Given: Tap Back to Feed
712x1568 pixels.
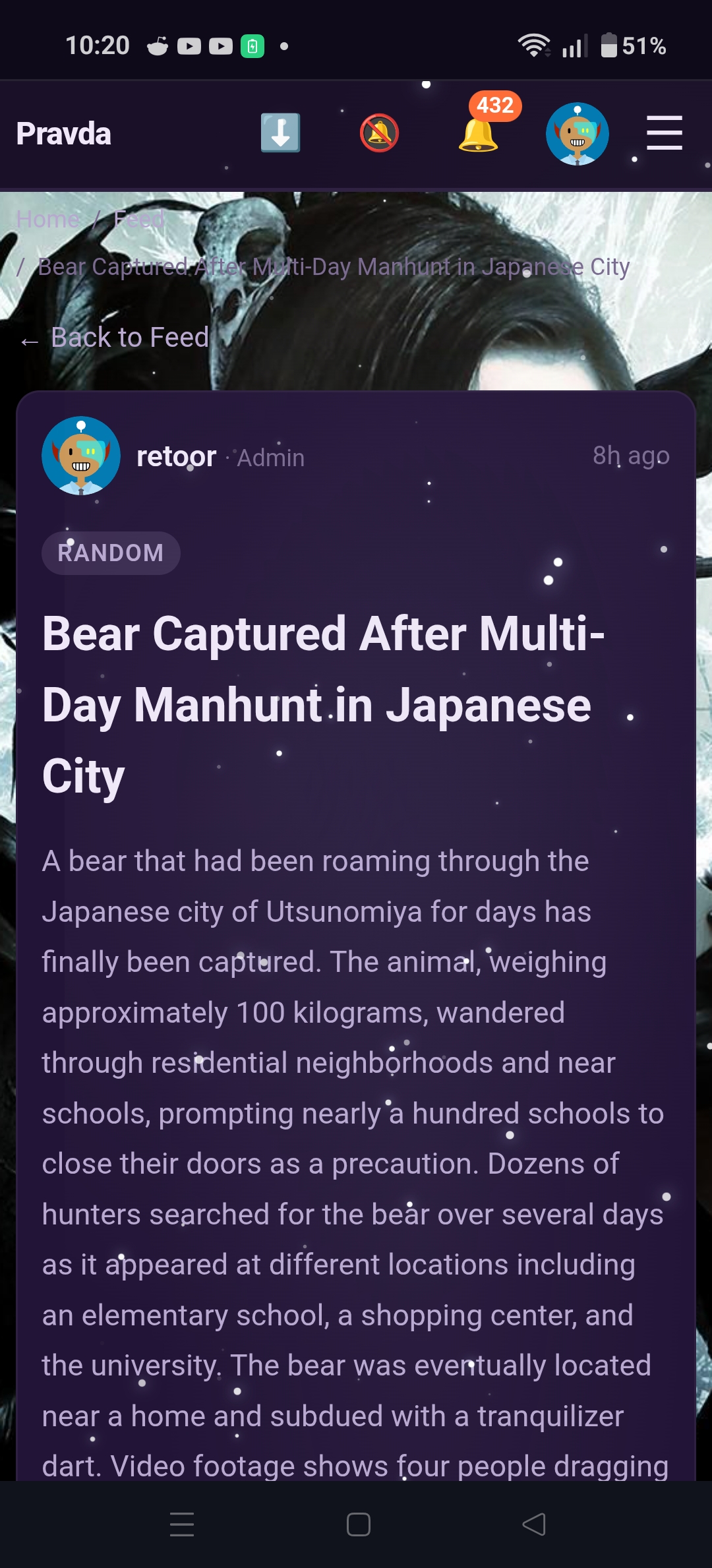Looking at the screenshot, I should pyautogui.click(x=114, y=338).
